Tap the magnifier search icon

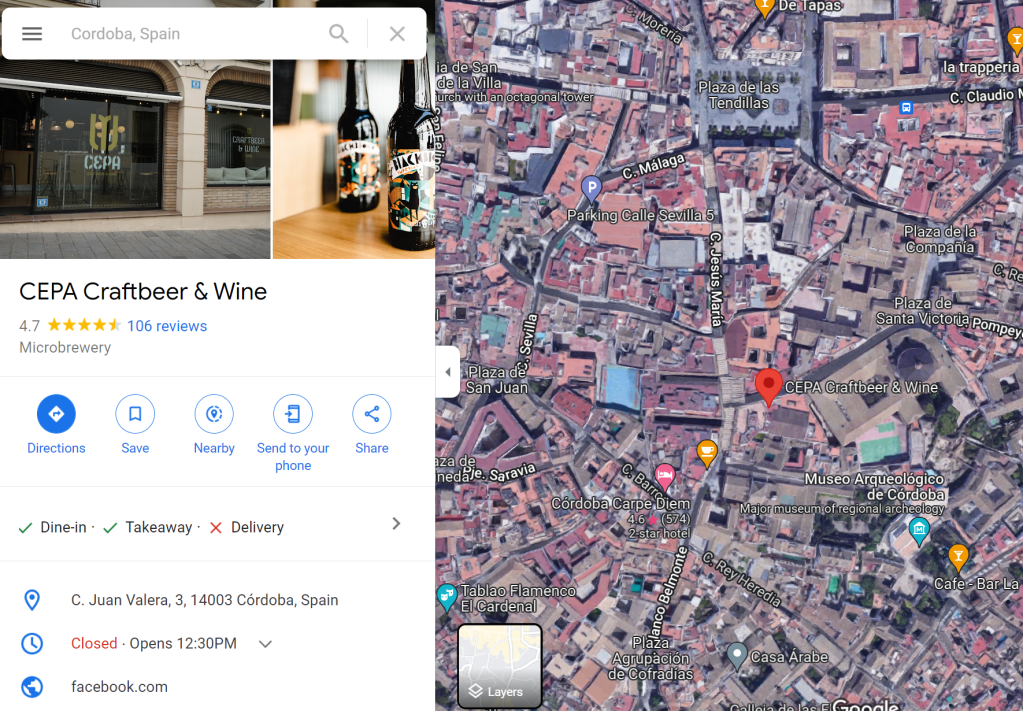click(339, 34)
